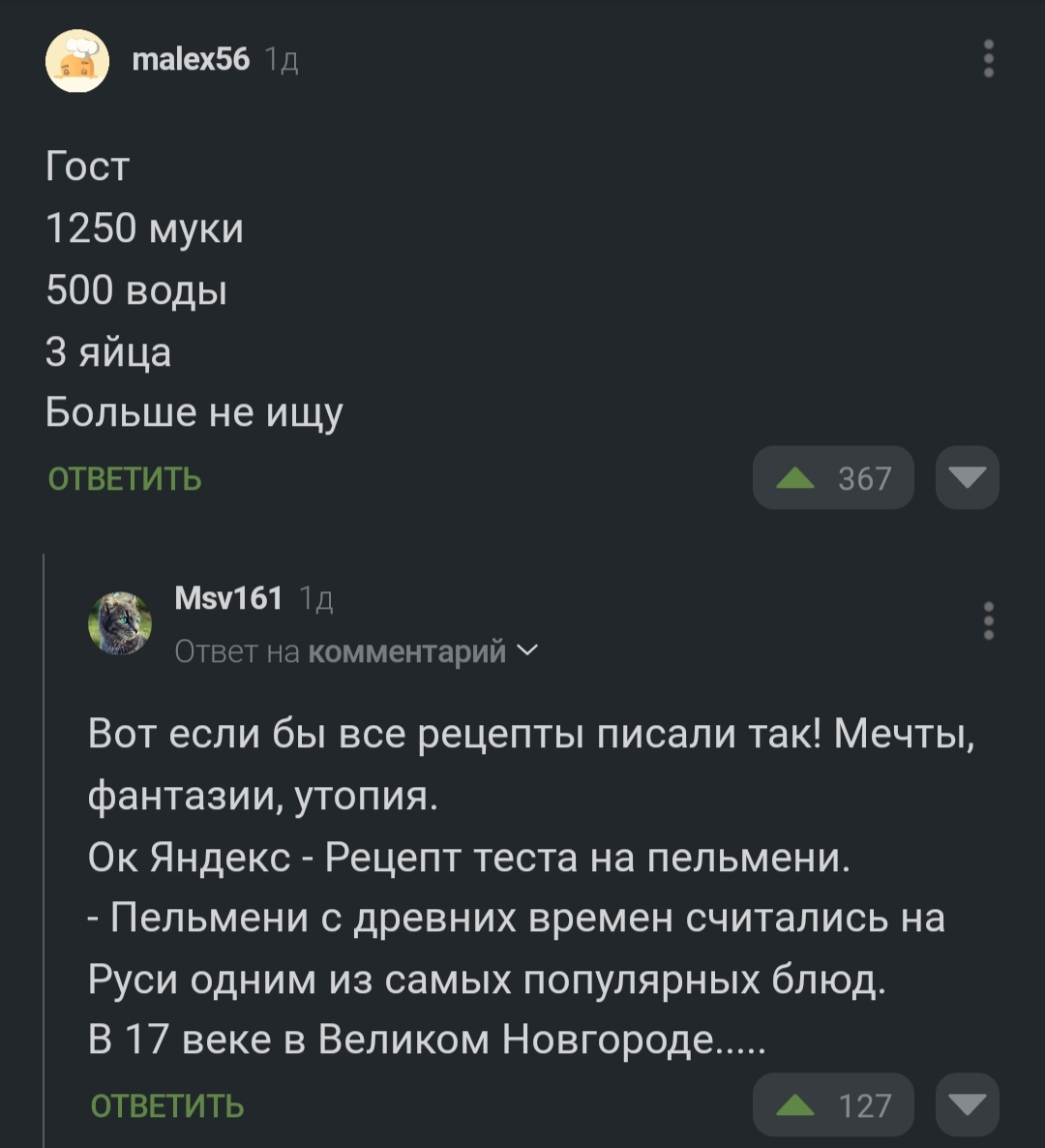The image size is (1045, 1148).
Task: Downvote Msv161's comment
Action: [x=967, y=1104]
